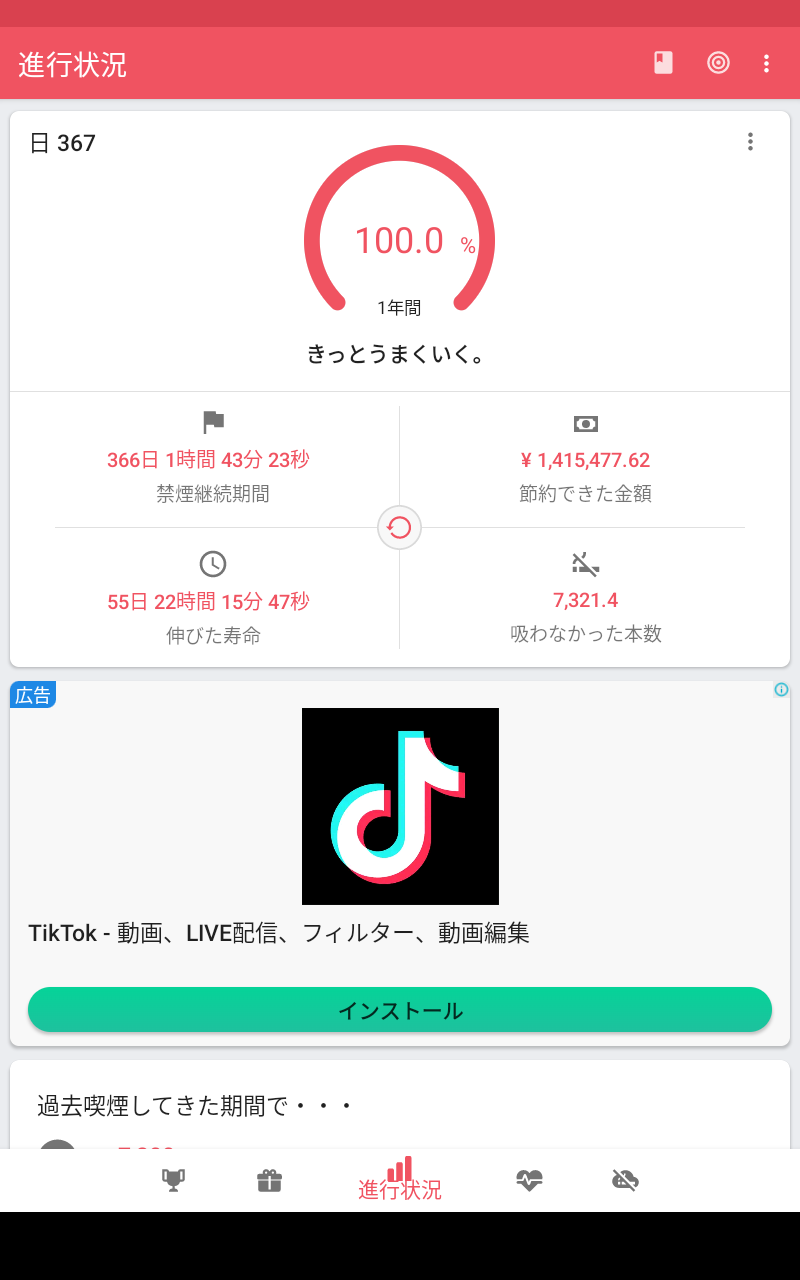The width and height of the screenshot is (800, 1280).
Task: Select the 進行状況 tab
Action: (x=400, y=1180)
